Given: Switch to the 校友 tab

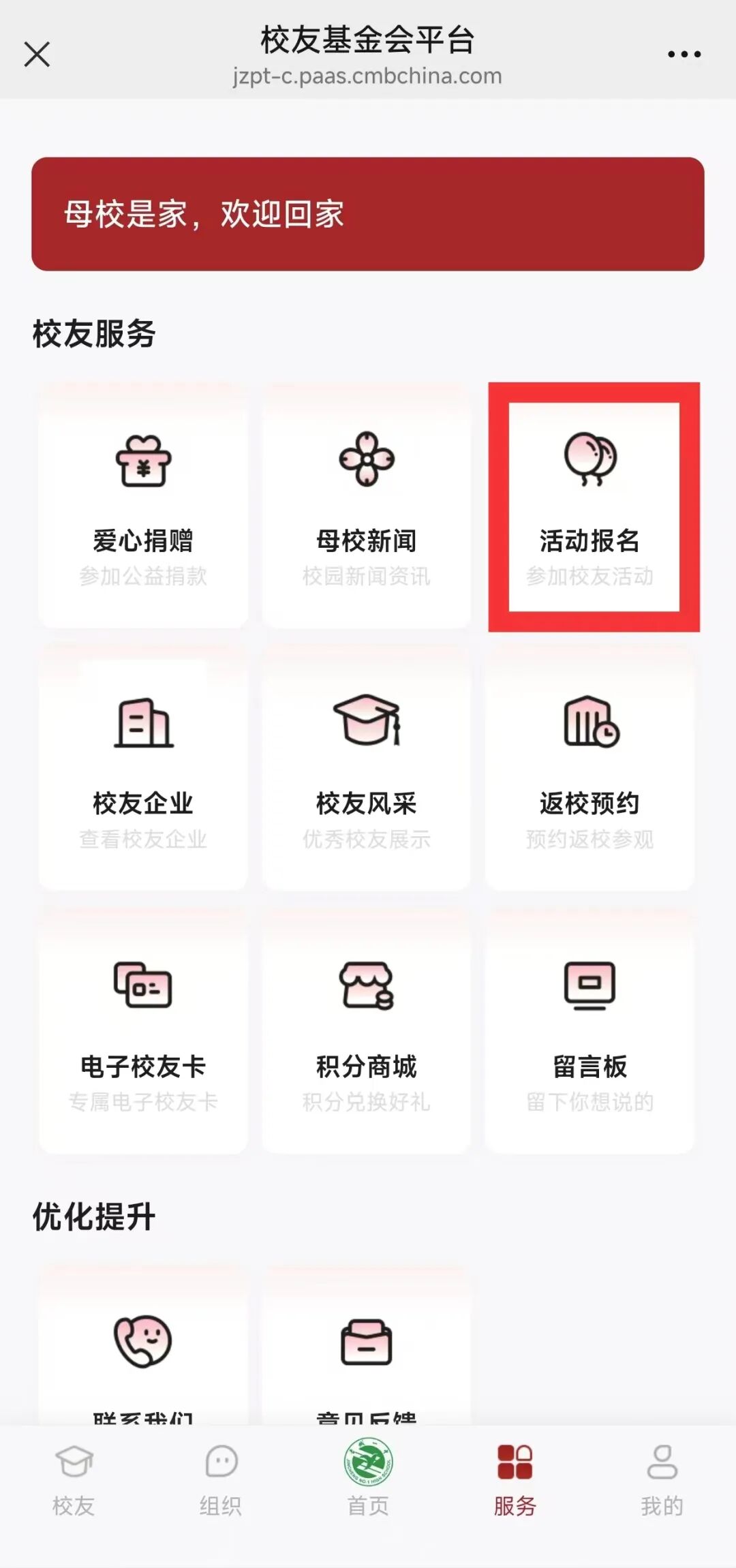Looking at the screenshot, I should [x=74, y=1479].
